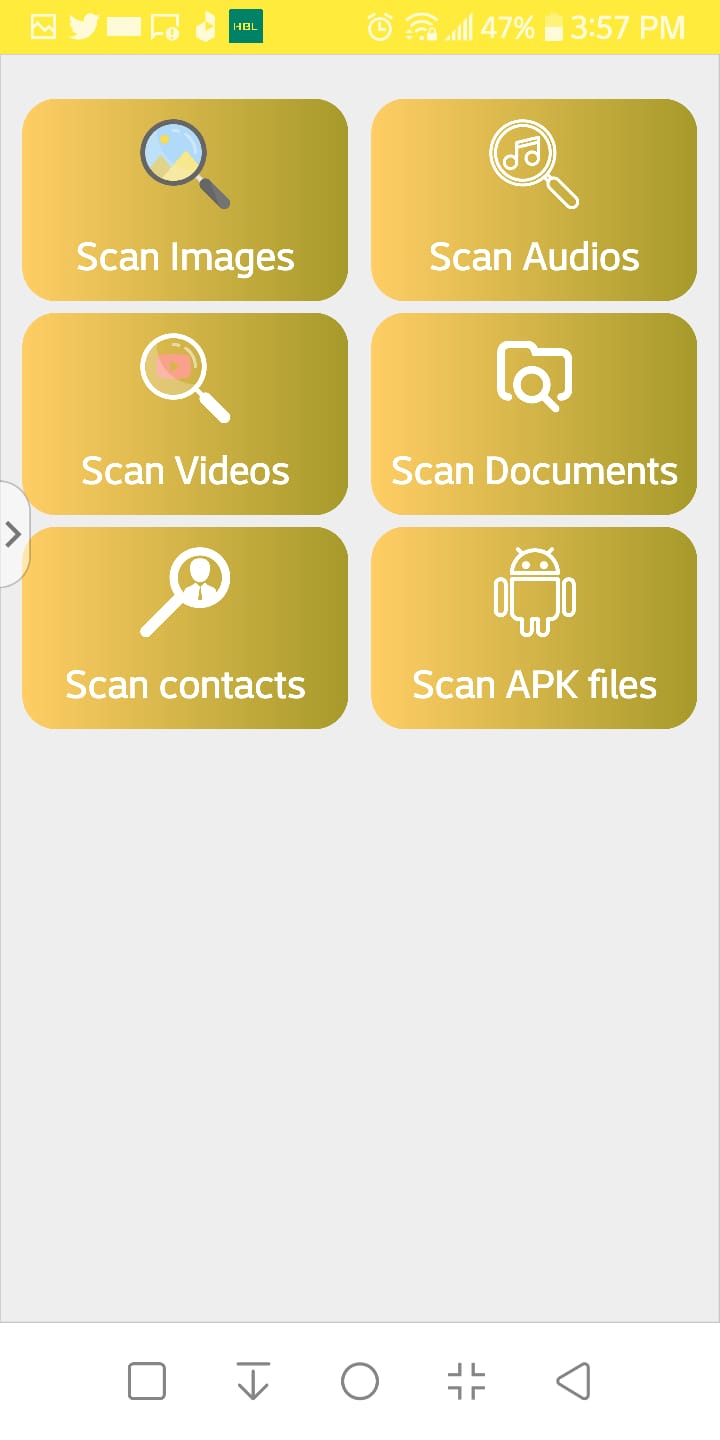The width and height of the screenshot is (720, 1440).
Task: Expand the side panel arrow handle
Action: [x=13, y=534]
